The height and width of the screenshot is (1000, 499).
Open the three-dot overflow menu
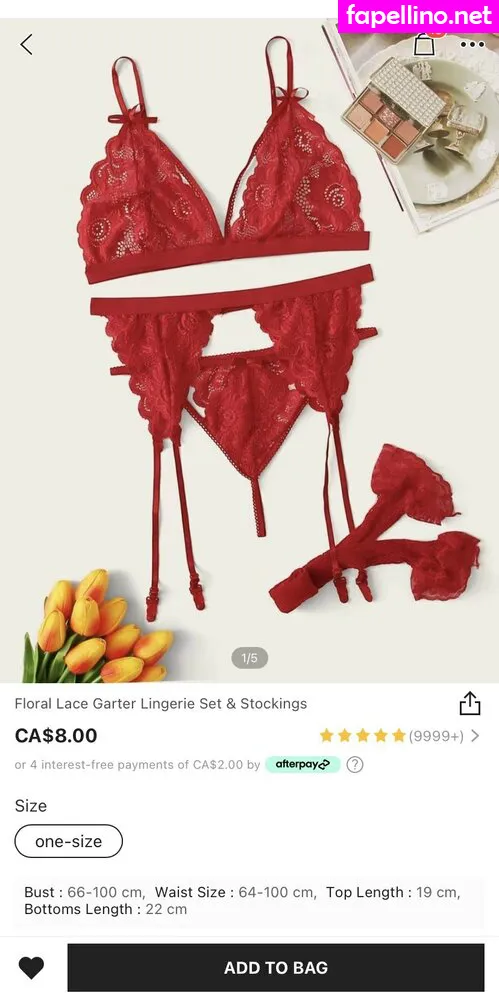click(x=472, y=45)
